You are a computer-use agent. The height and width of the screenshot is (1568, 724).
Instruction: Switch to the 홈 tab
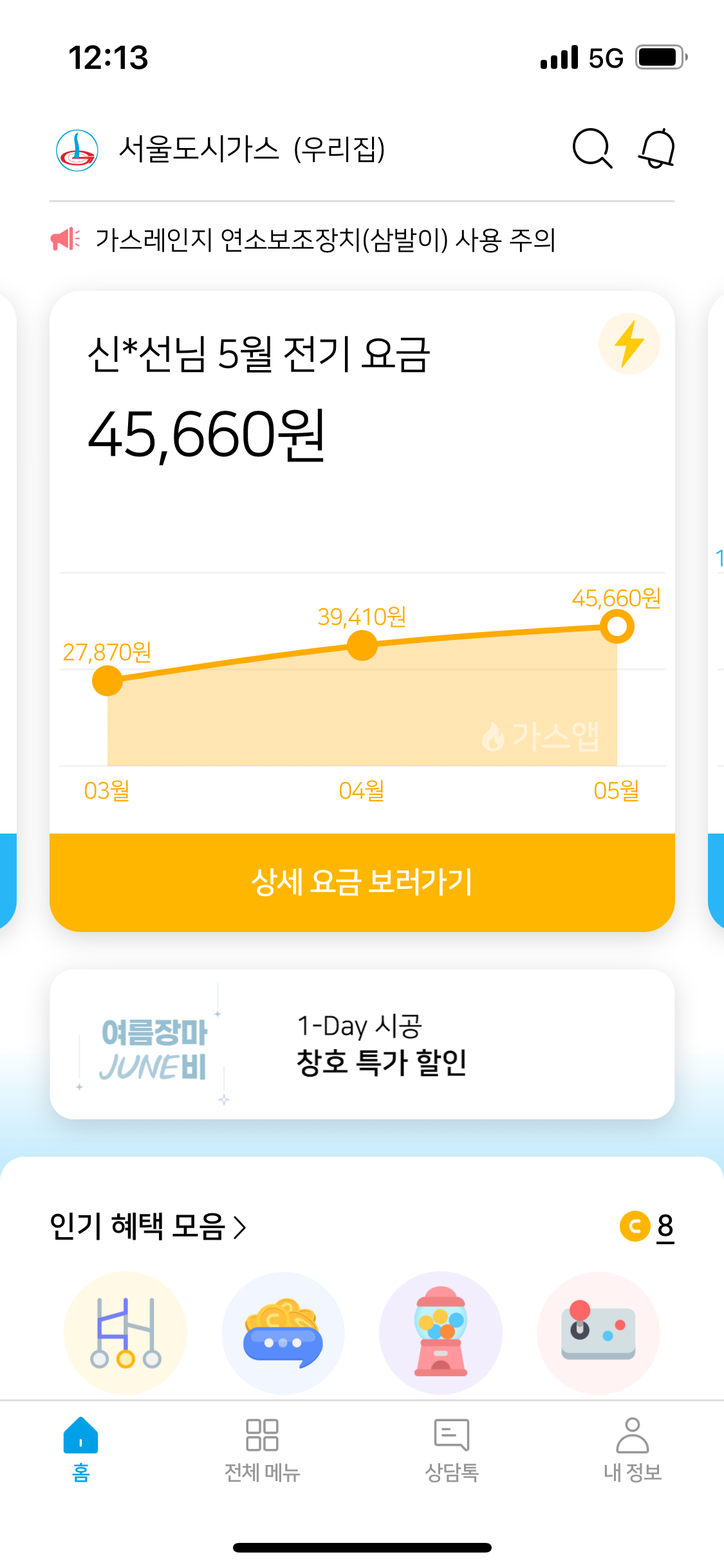tap(81, 1448)
